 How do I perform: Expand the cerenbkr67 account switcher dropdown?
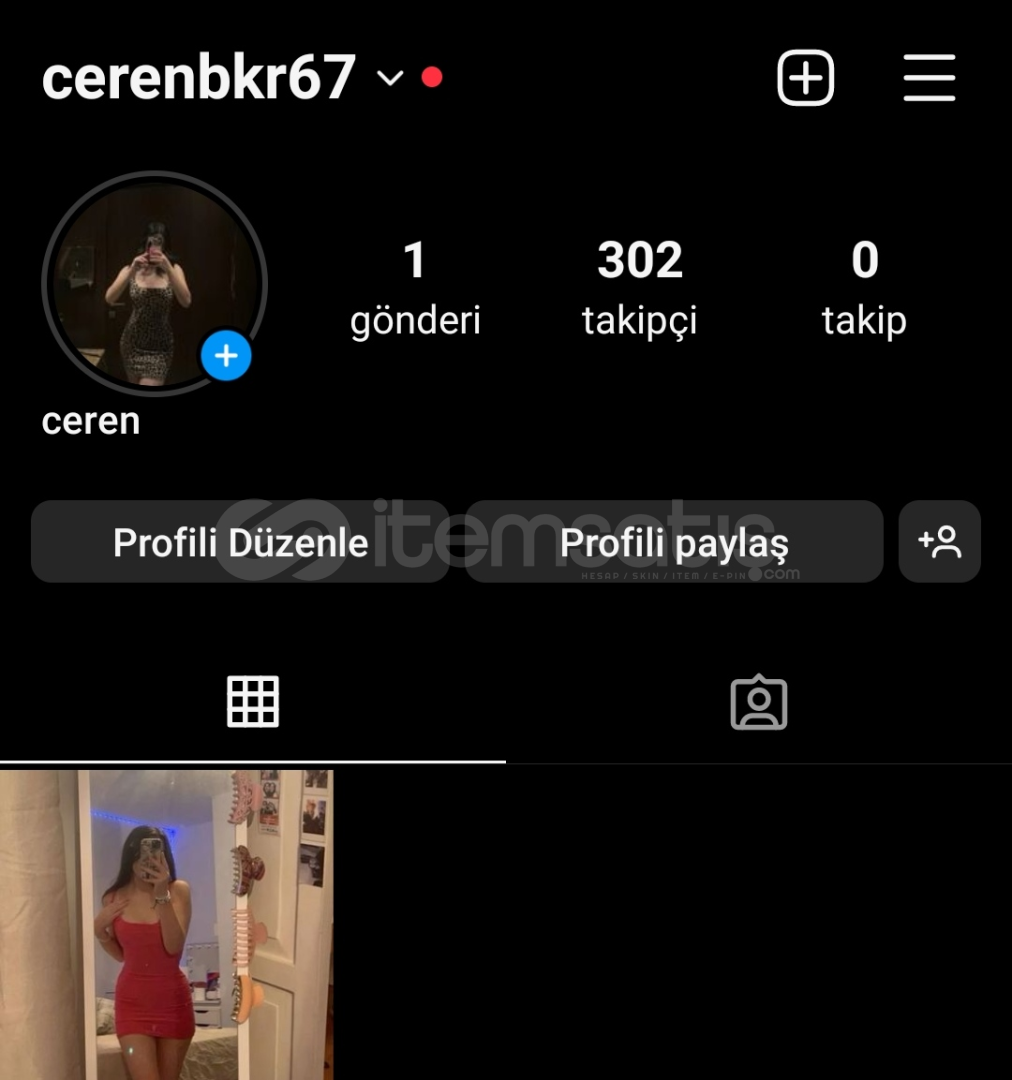click(389, 78)
